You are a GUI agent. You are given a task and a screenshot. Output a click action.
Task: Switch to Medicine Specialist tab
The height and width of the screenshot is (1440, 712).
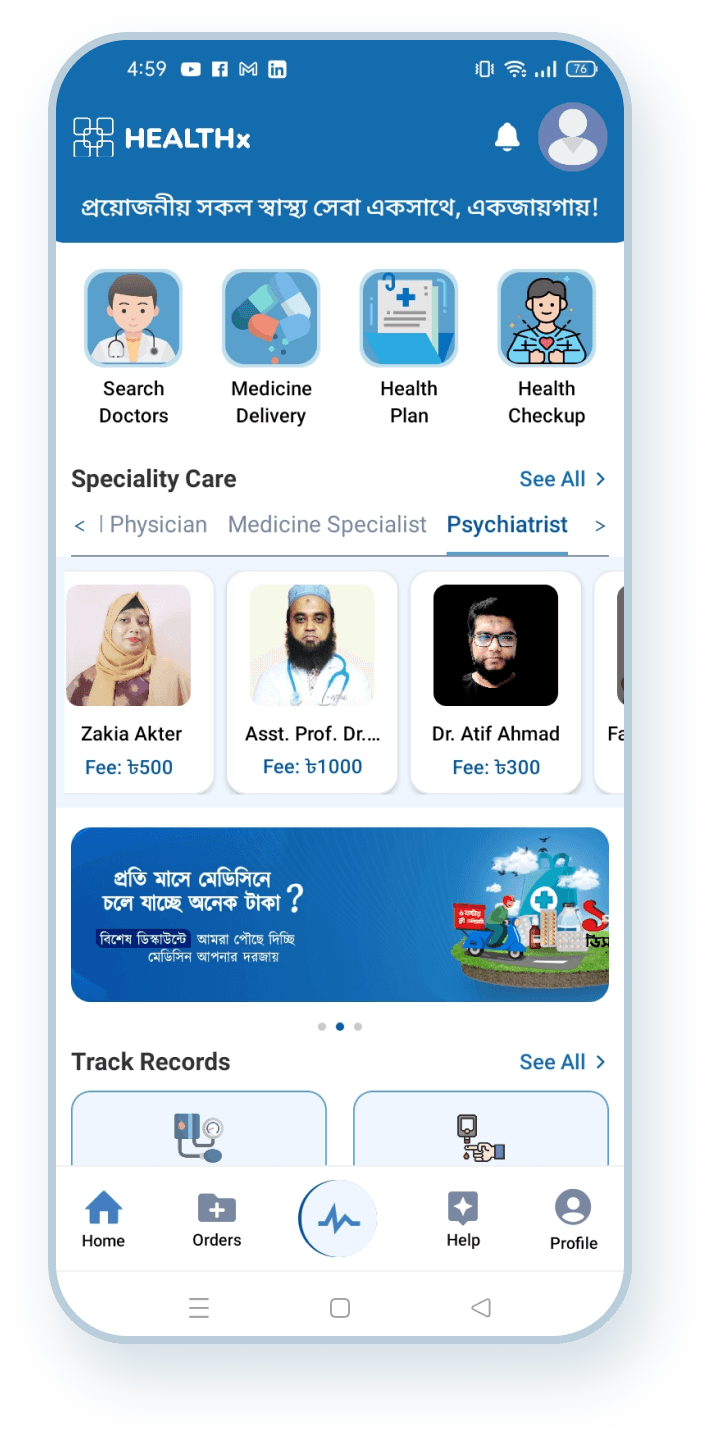327,525
